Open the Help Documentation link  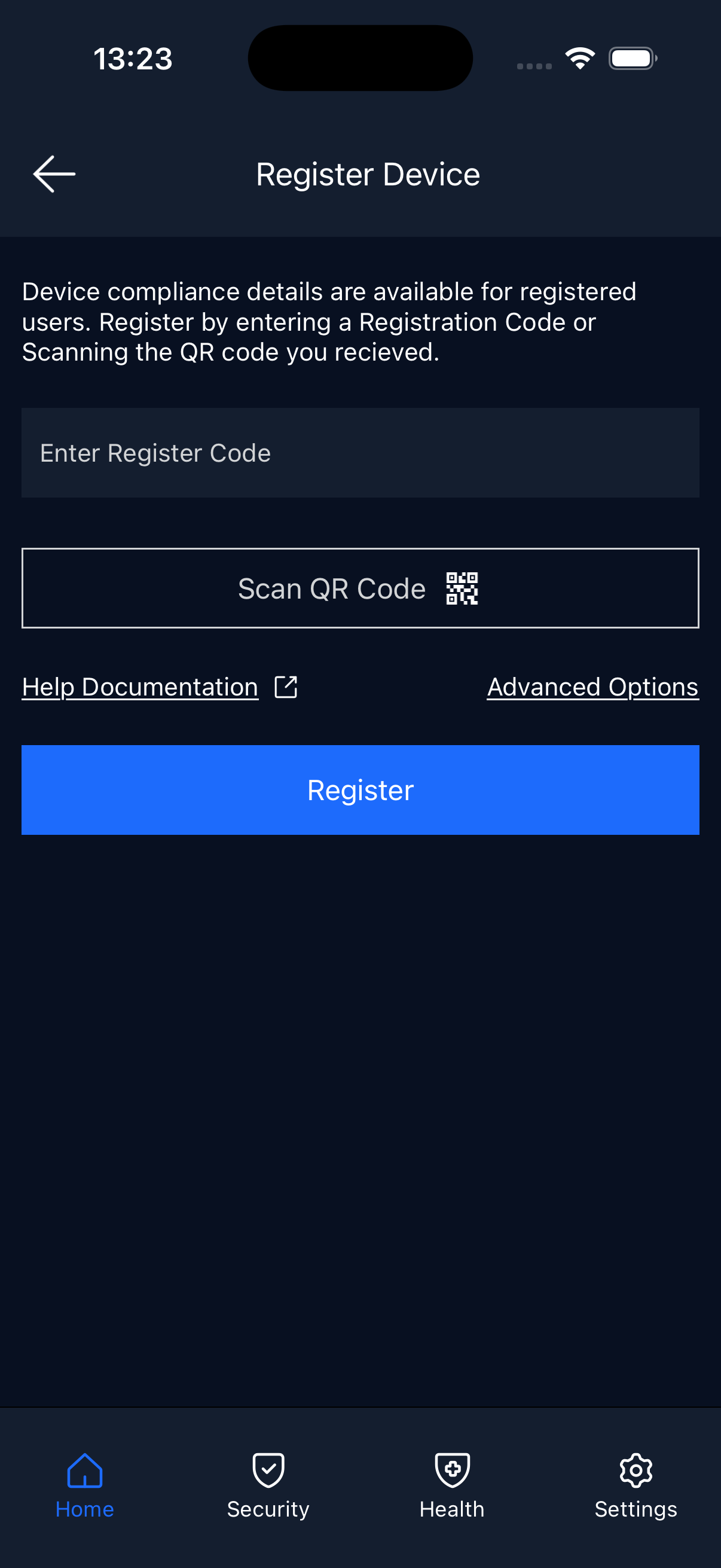pos(140,687)
